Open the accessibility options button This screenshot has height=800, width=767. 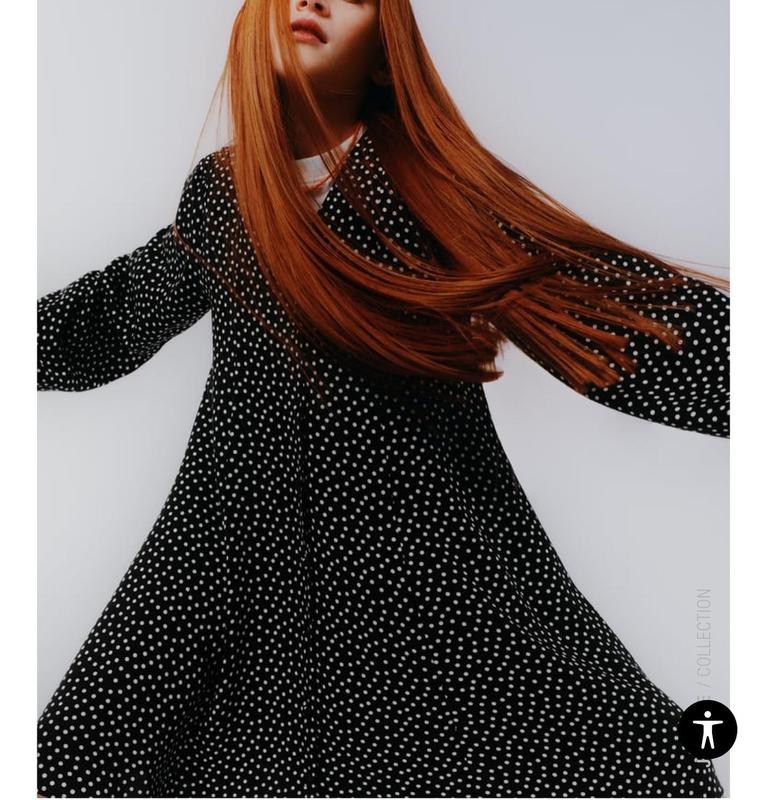point(707,729)
